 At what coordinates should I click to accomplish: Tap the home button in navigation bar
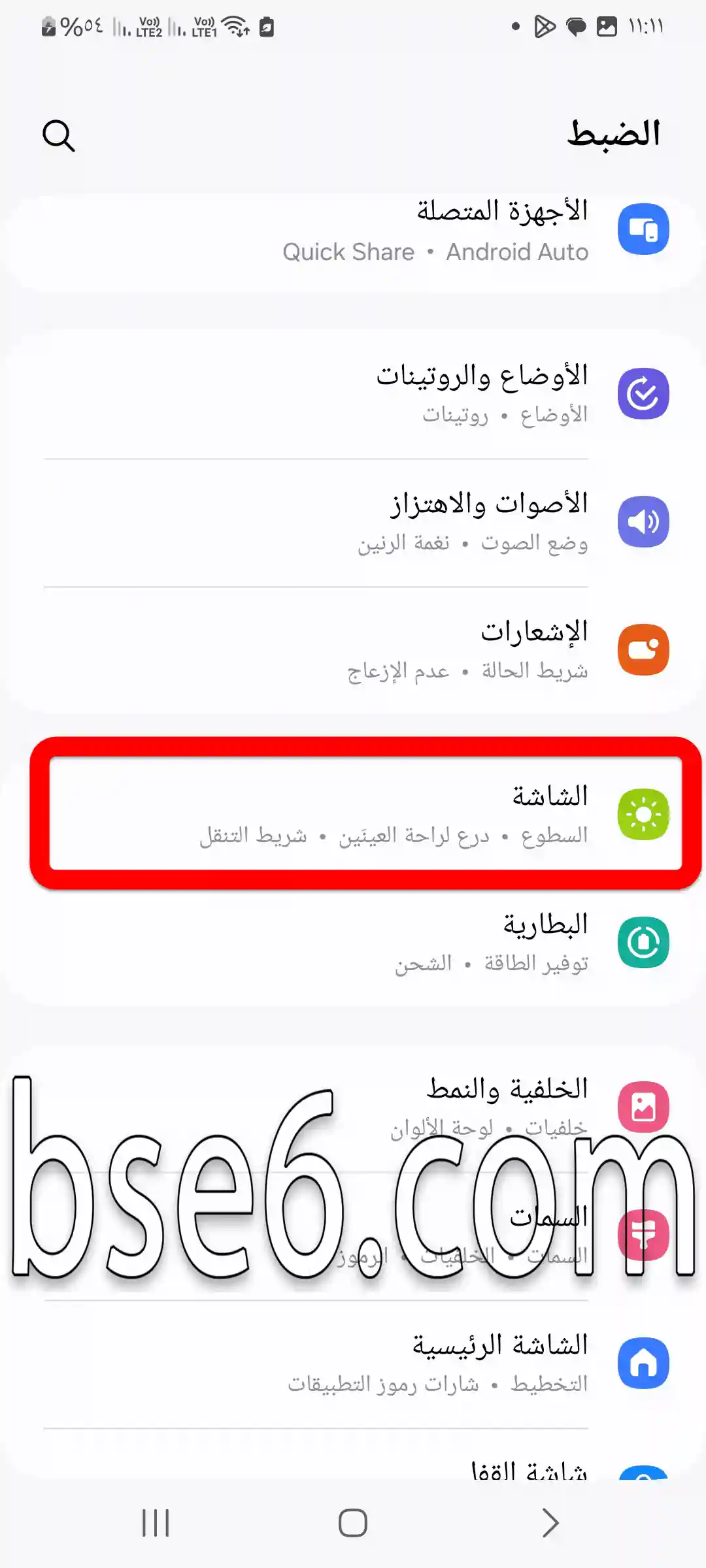353,1523
